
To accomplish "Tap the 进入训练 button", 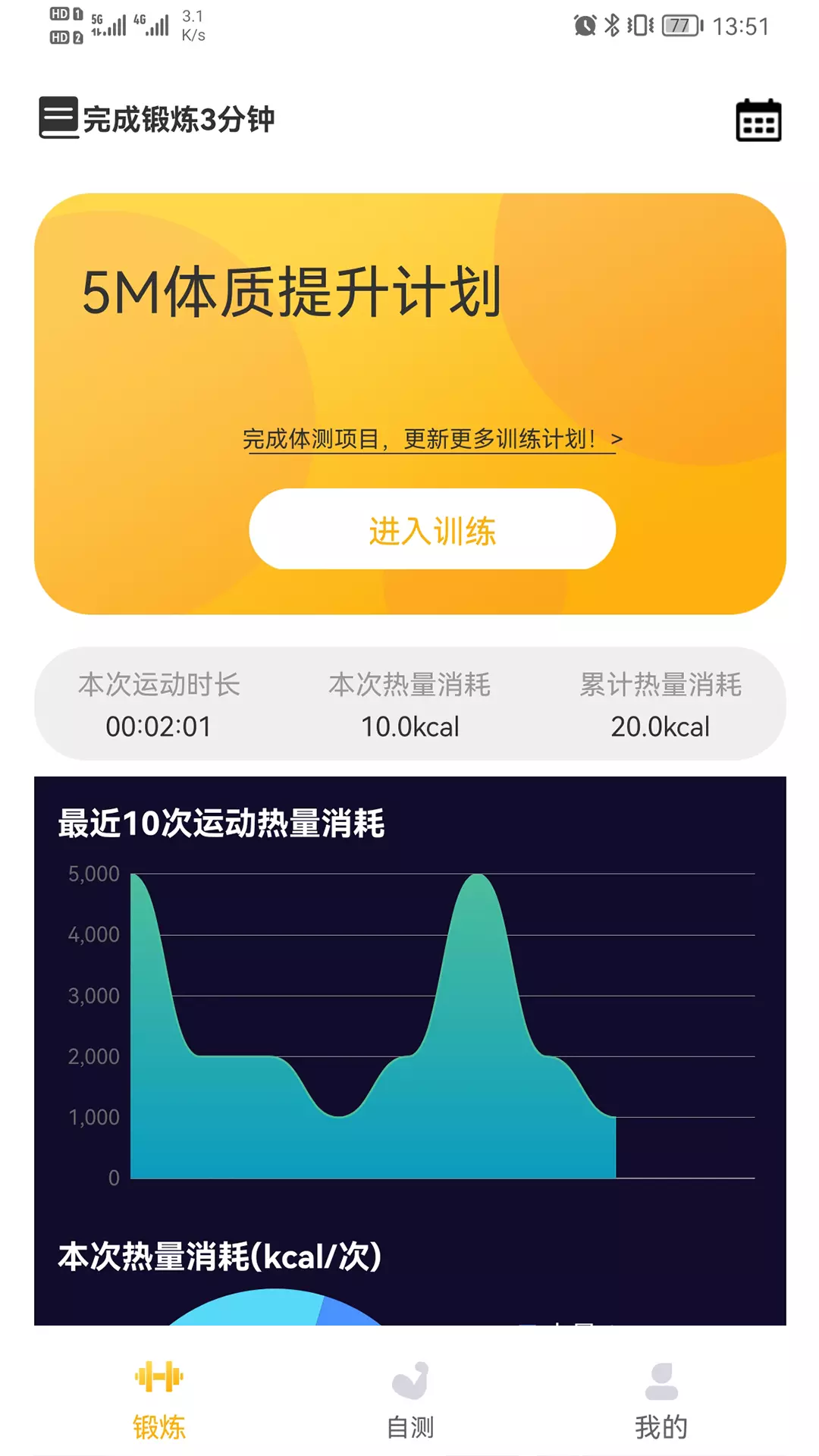I will click(x=432, y=529).
